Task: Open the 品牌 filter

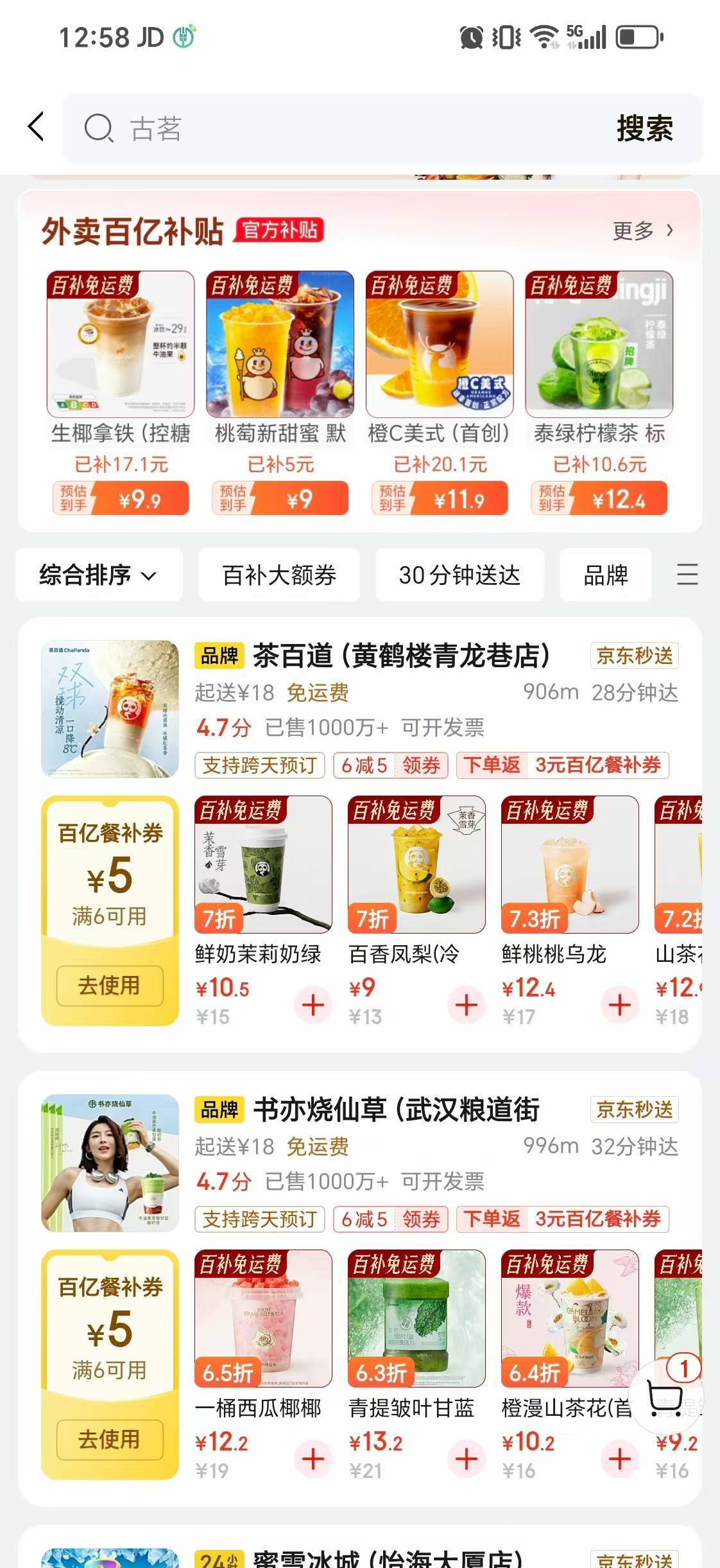Action: click(605, 575)
